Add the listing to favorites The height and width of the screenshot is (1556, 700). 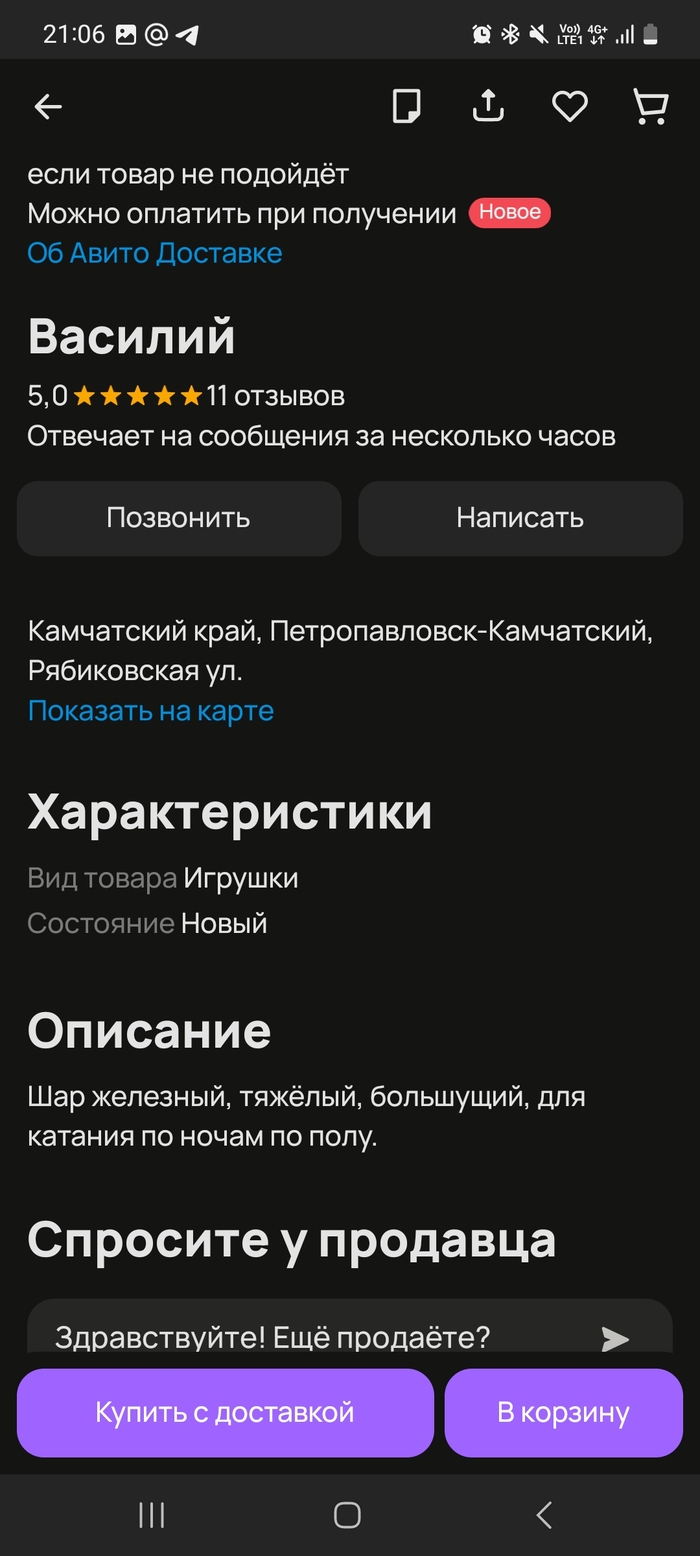click(570, 107)
